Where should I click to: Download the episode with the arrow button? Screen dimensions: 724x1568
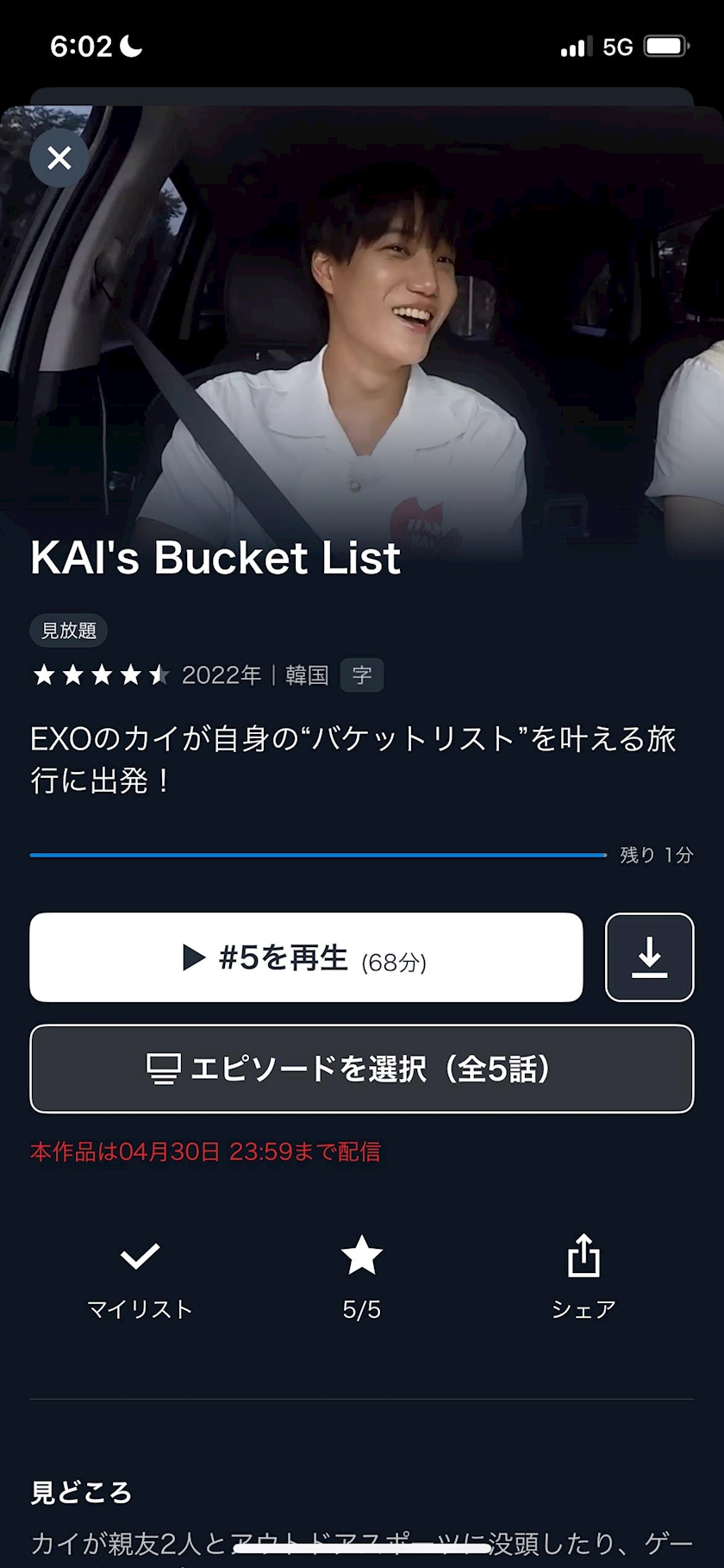tap(649, 957)
